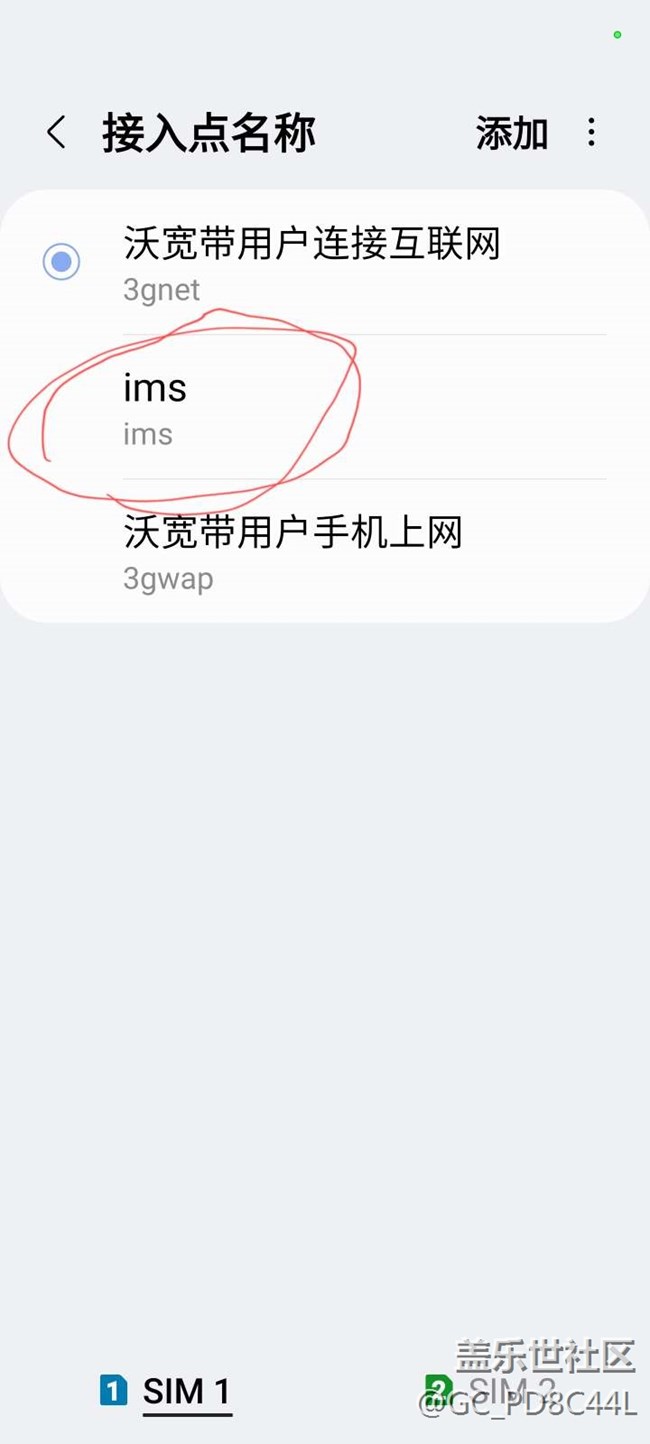Tap 添加 to add an access point
The width and height of the screenshot is (650, 1444).
tap(511, 133)
